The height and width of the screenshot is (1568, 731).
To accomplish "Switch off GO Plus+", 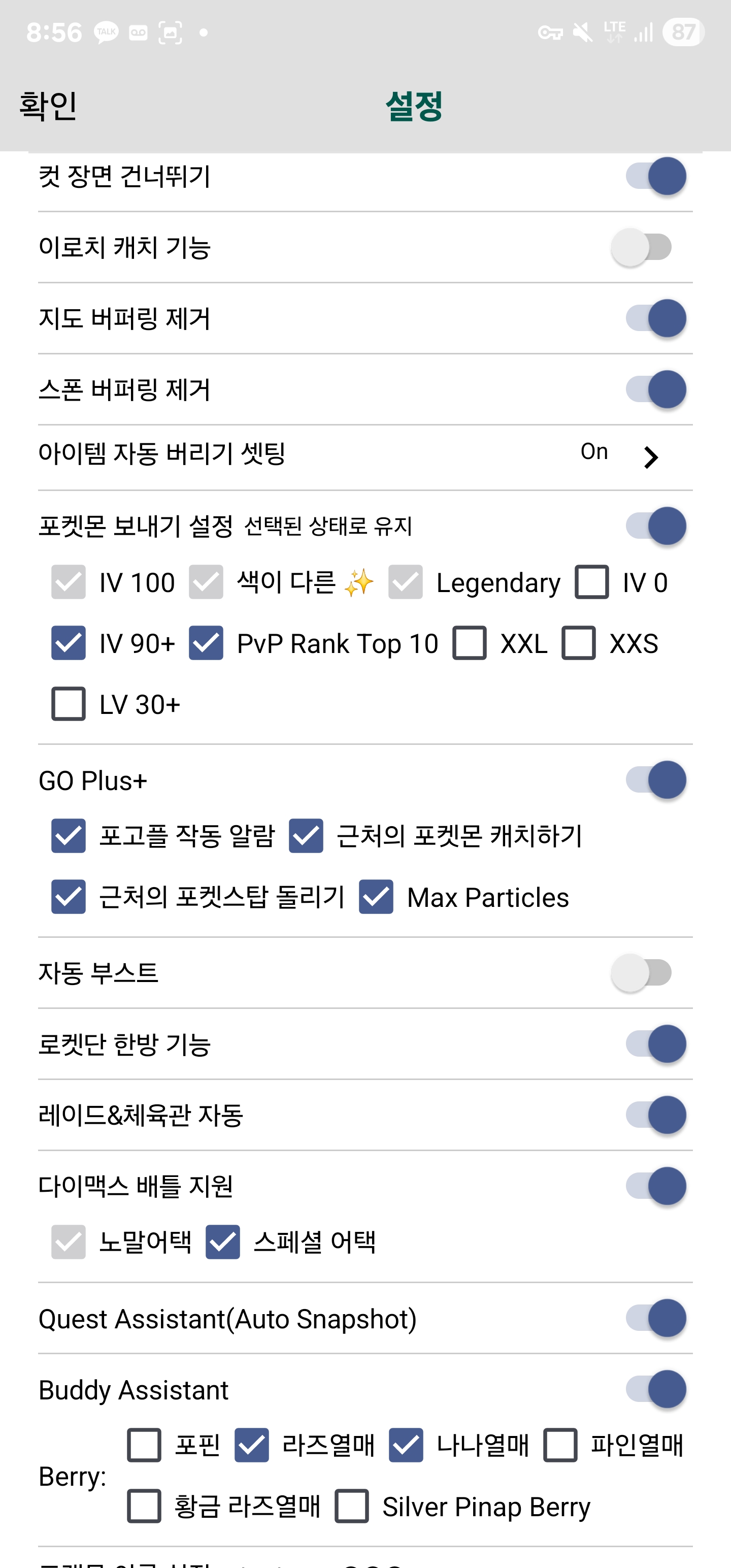I will (x=655, y=780).
